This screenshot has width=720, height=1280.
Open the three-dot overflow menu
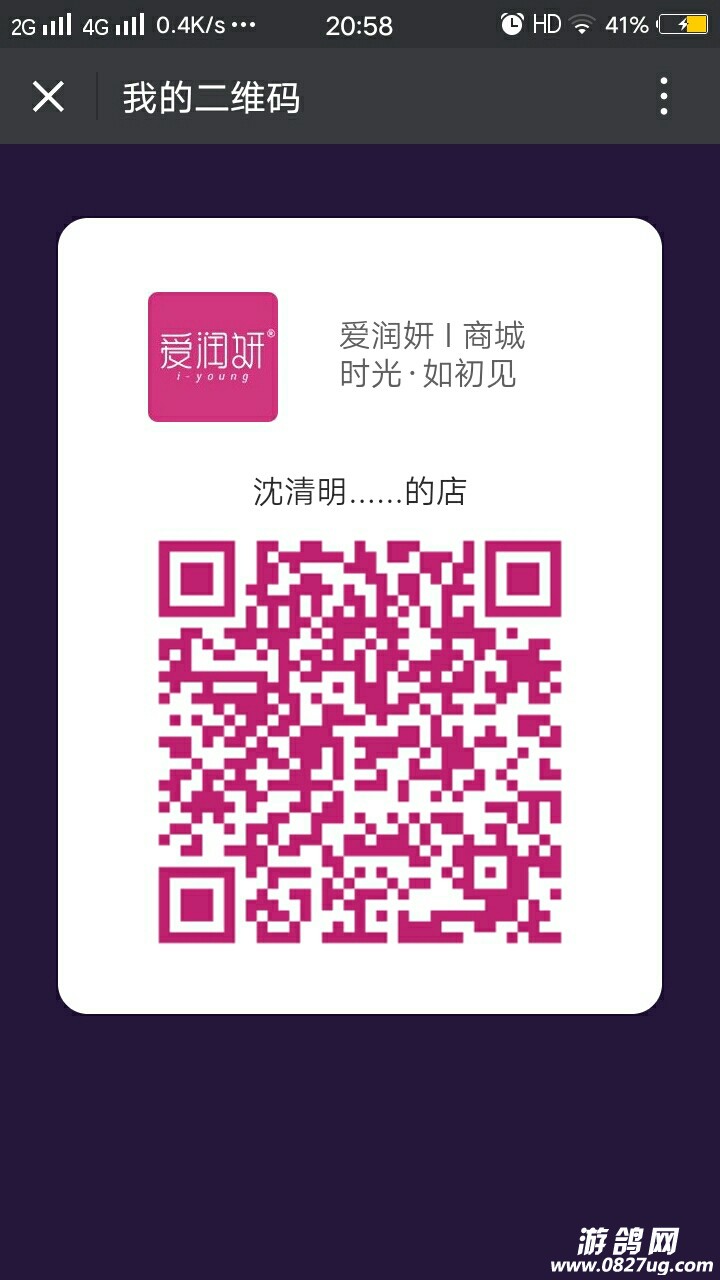(664, 97)
